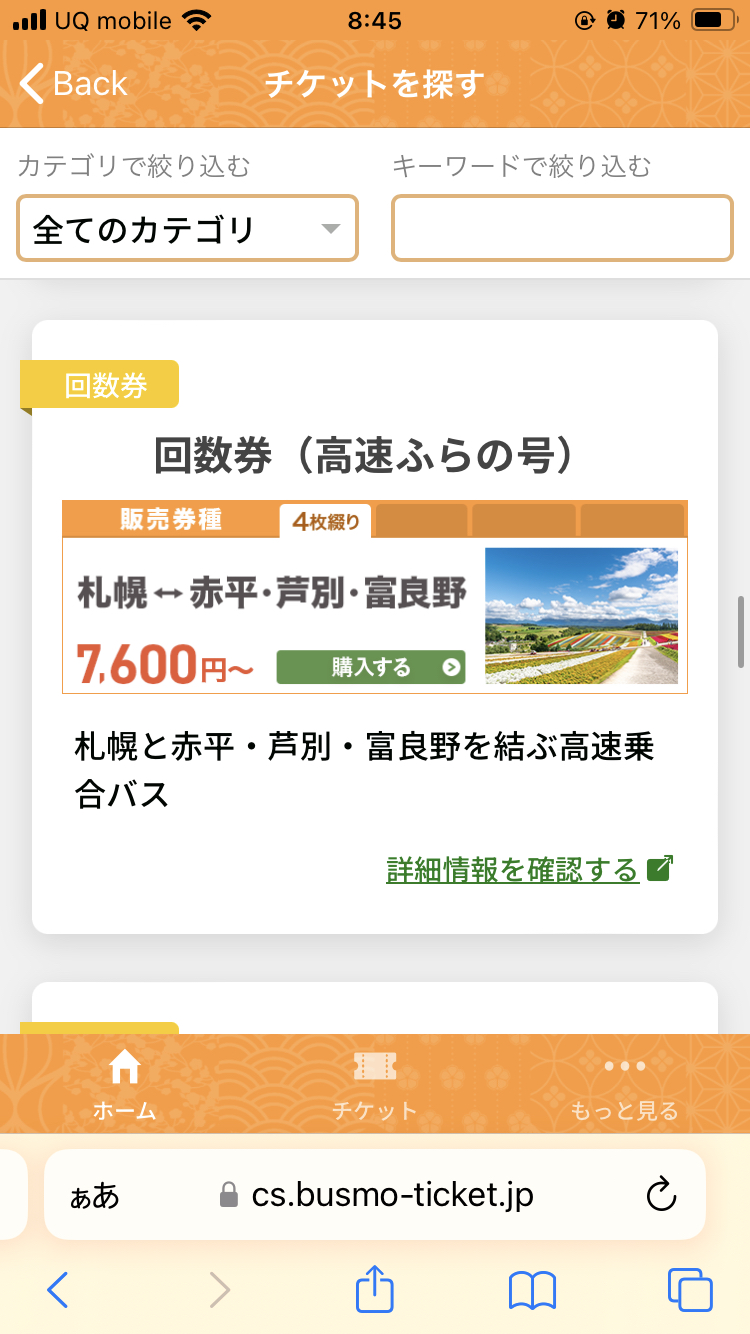
Task: Go back using the Back button
Action: pyautogui.click(x=75, y=84)
